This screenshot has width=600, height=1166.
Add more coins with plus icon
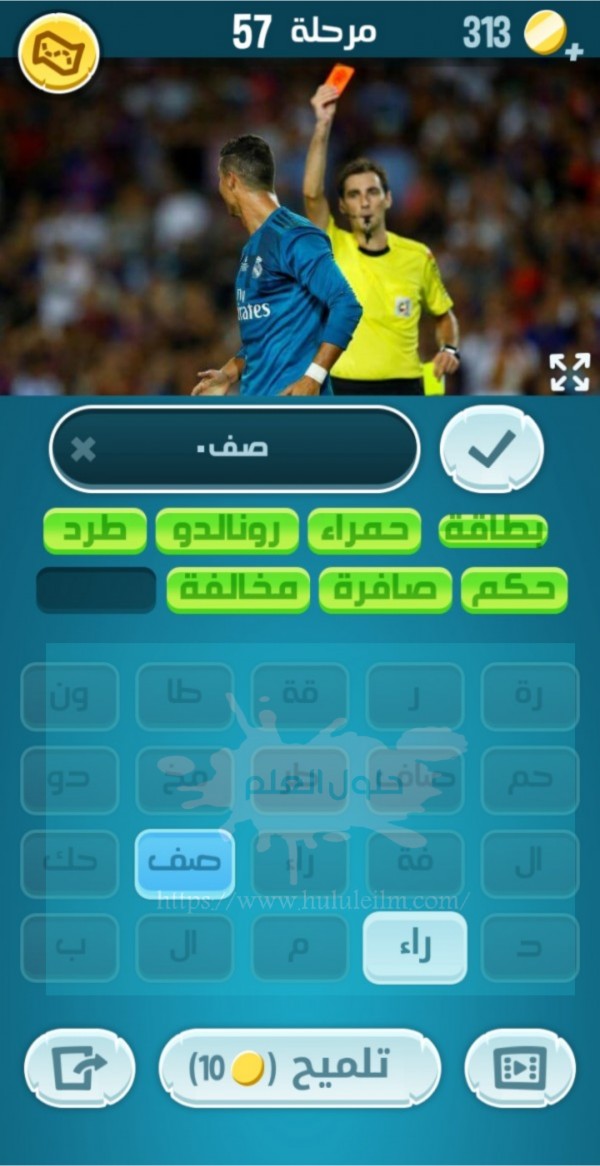tap(574, 50)
